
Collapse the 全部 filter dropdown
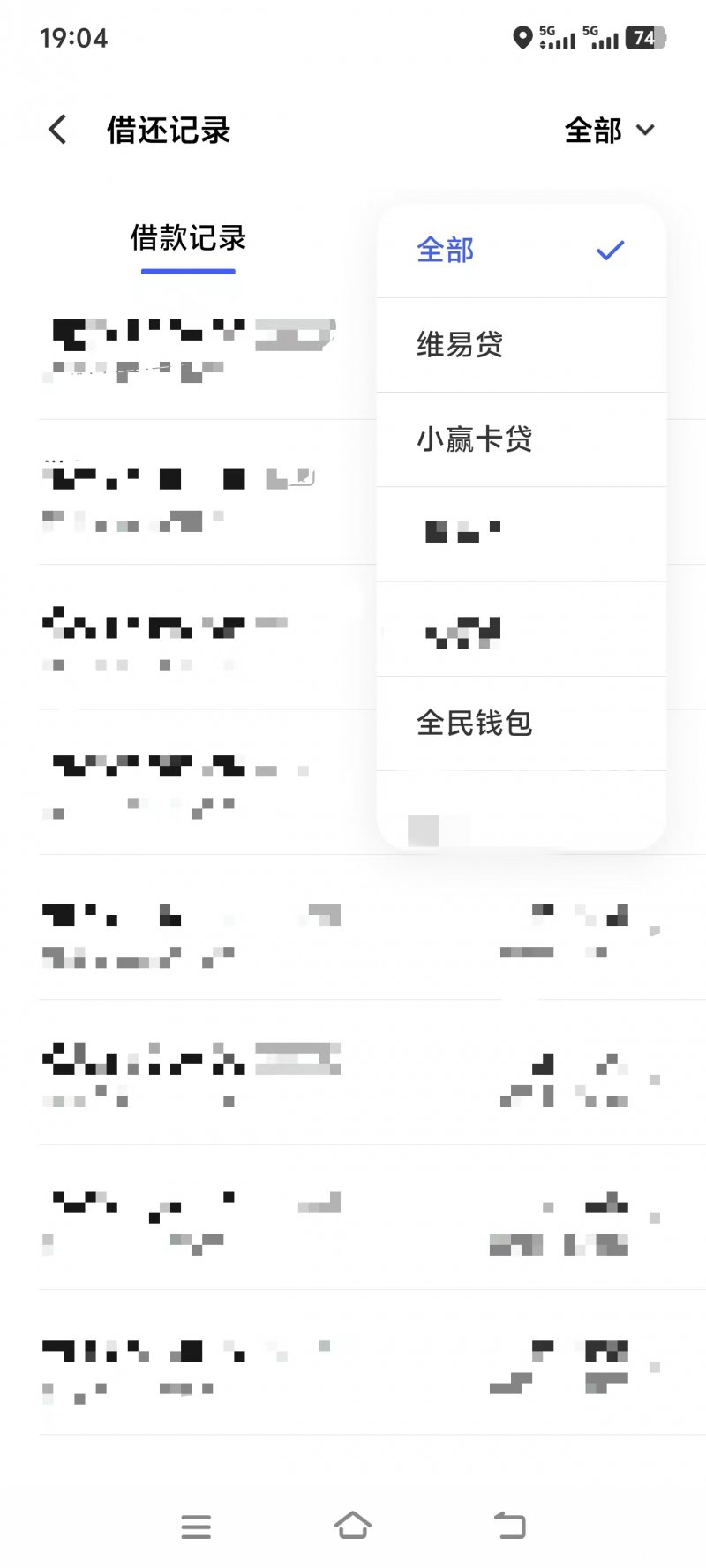(609, 131)
